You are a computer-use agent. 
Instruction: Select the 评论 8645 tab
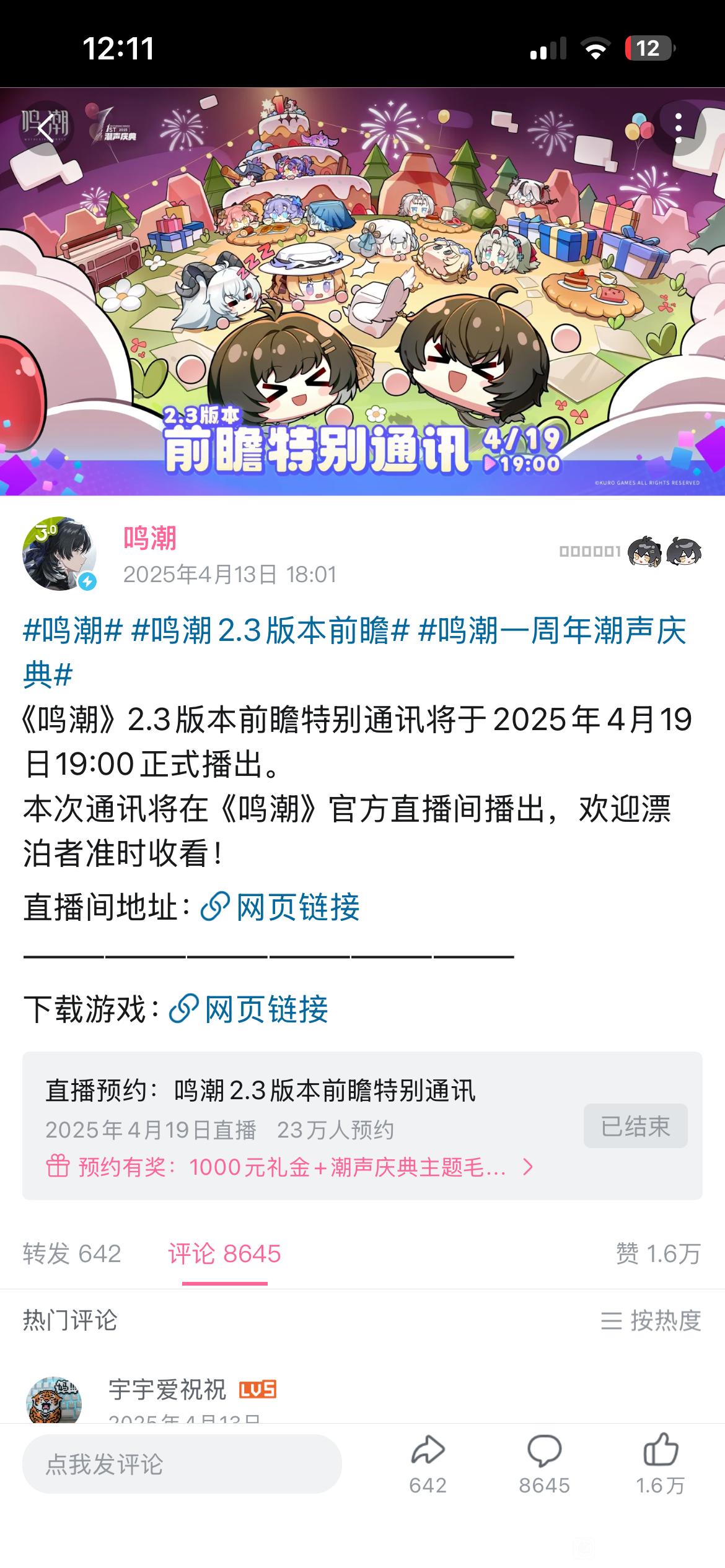pyautogui.click(x=224, y=1253)
